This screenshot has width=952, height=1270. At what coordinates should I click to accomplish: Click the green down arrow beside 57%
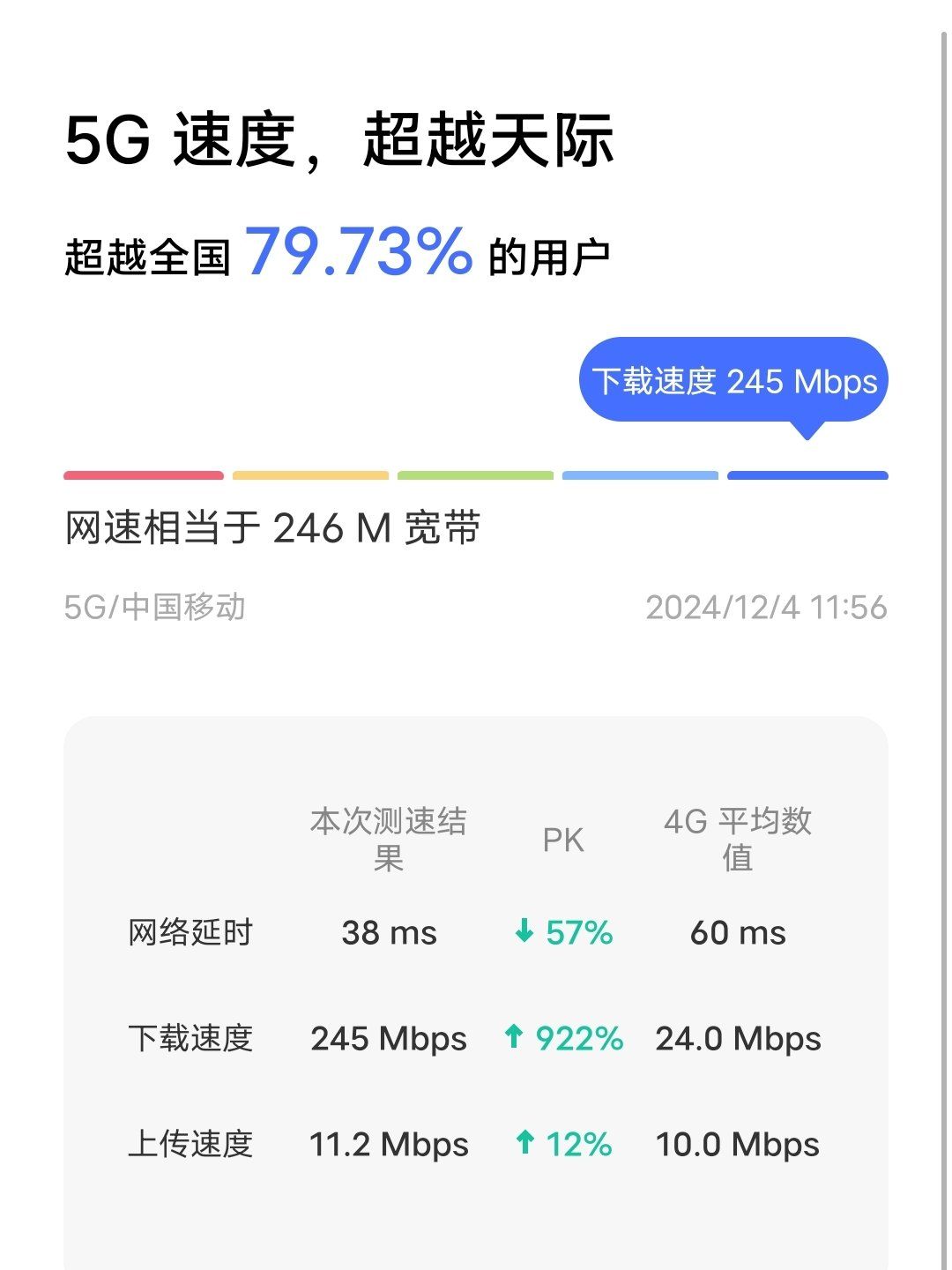(524, 932)
